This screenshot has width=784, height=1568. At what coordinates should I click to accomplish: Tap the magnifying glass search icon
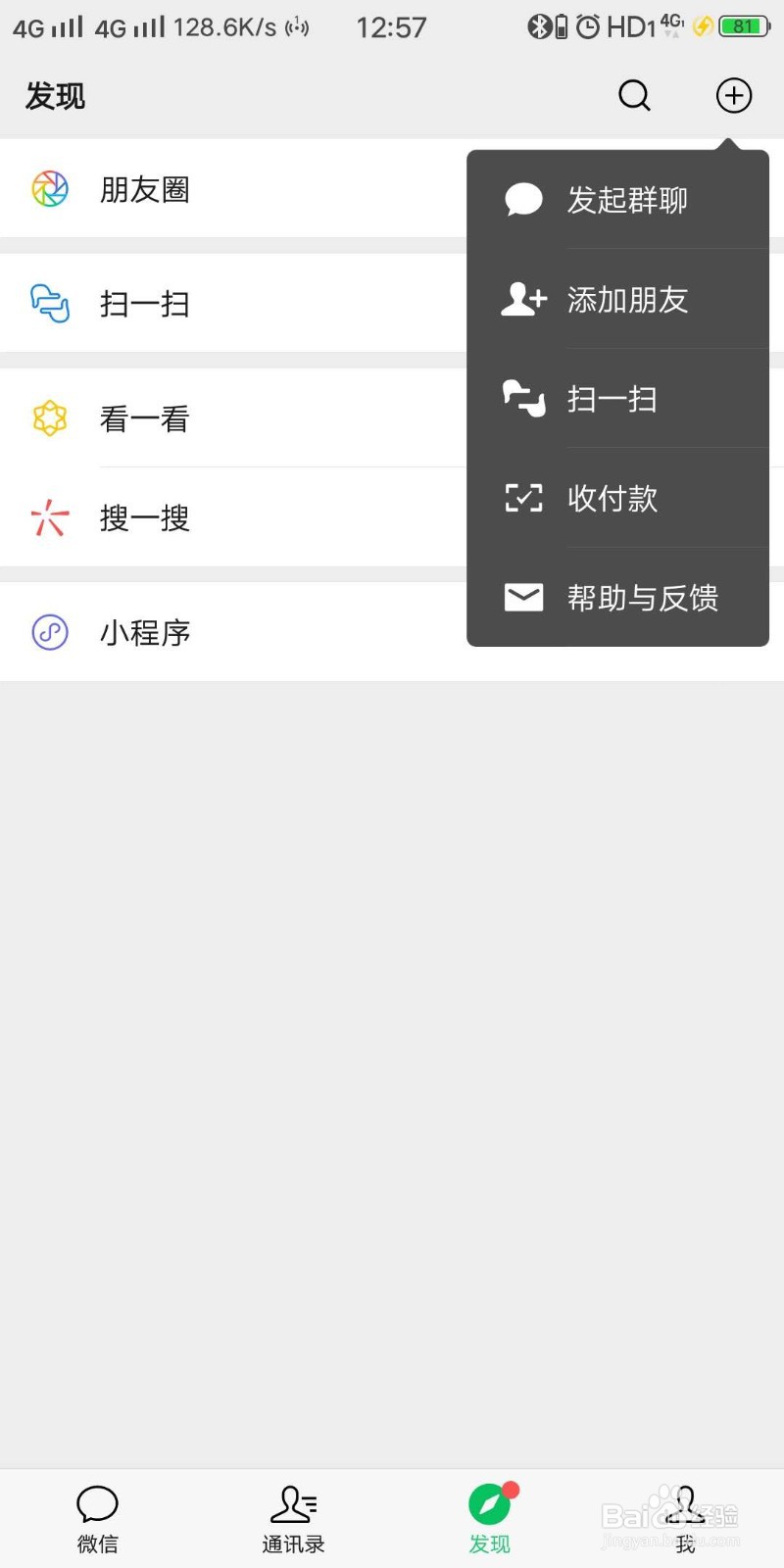[634, 95]
